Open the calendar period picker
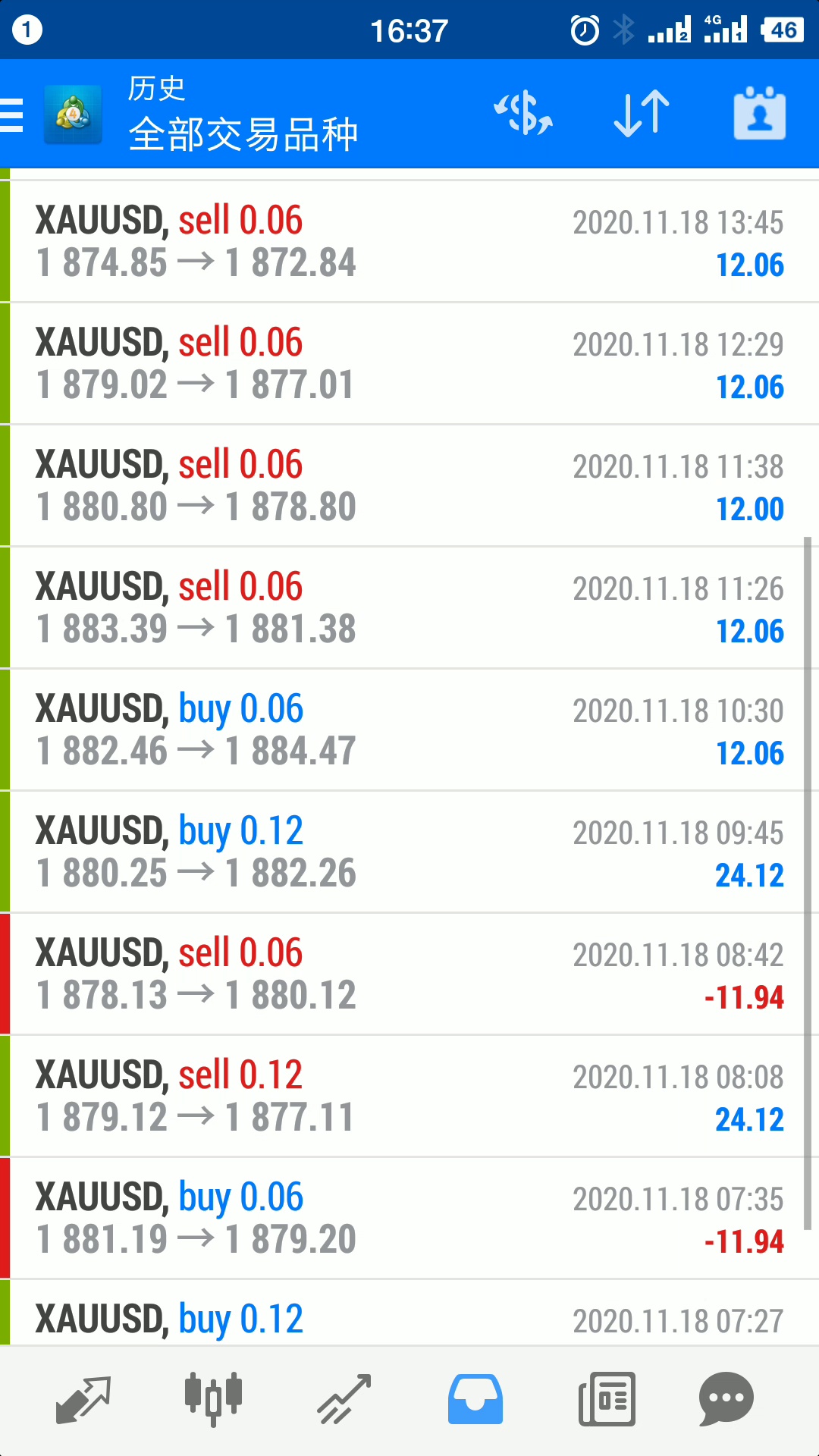 759,114
